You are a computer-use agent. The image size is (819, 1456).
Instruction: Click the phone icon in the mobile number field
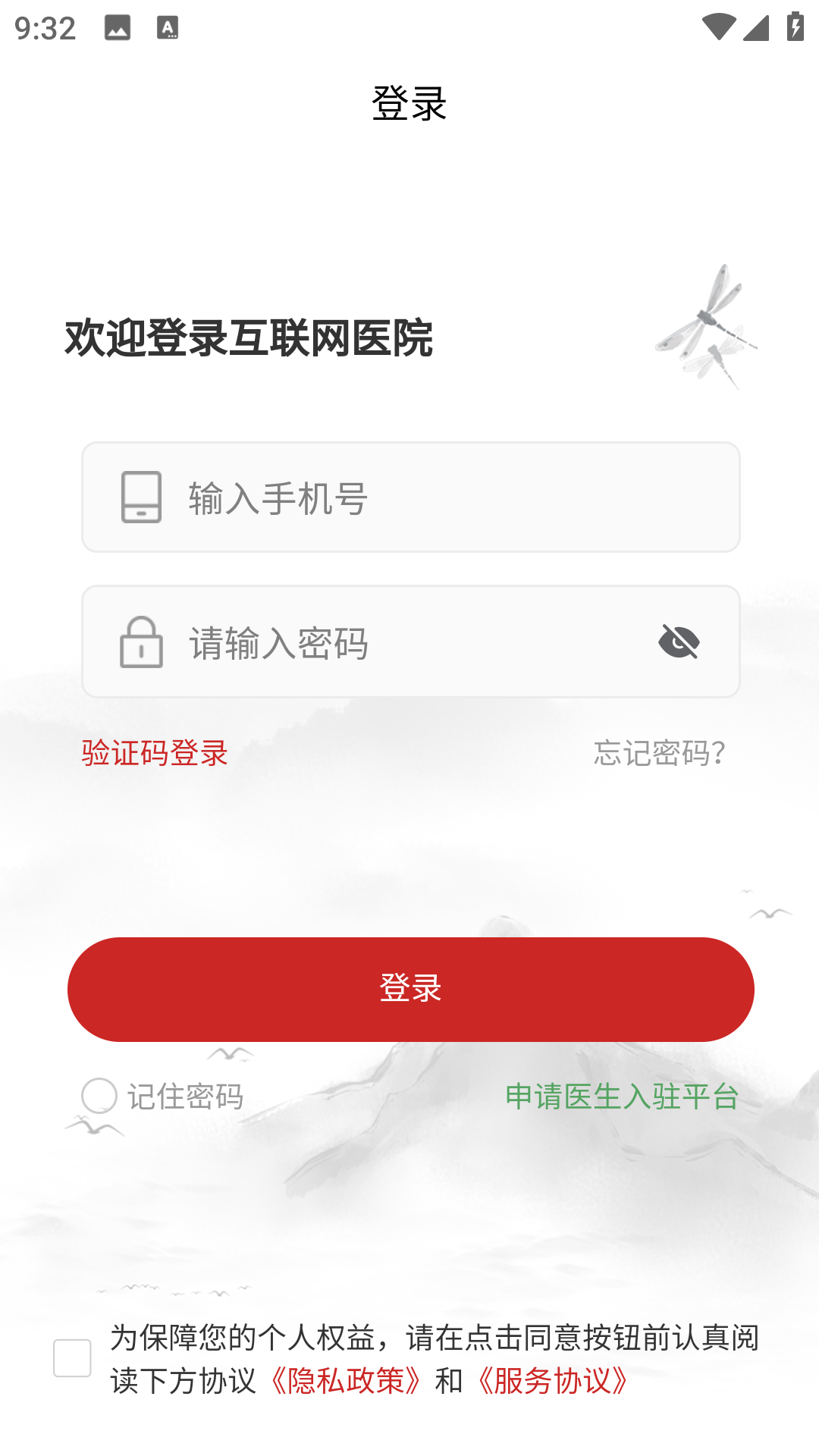141,497
